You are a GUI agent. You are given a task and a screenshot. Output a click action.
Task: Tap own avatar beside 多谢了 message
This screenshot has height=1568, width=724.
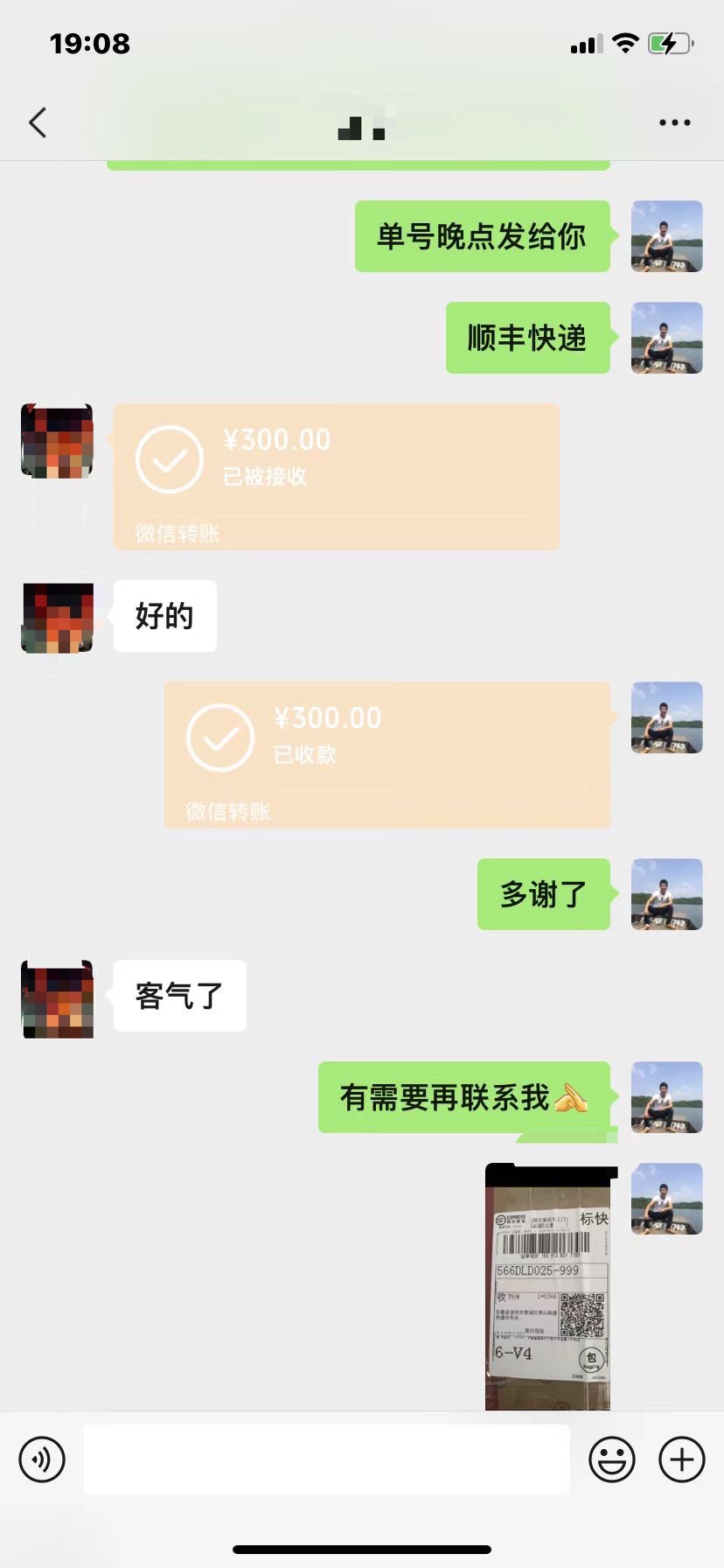tap(666, 893)
